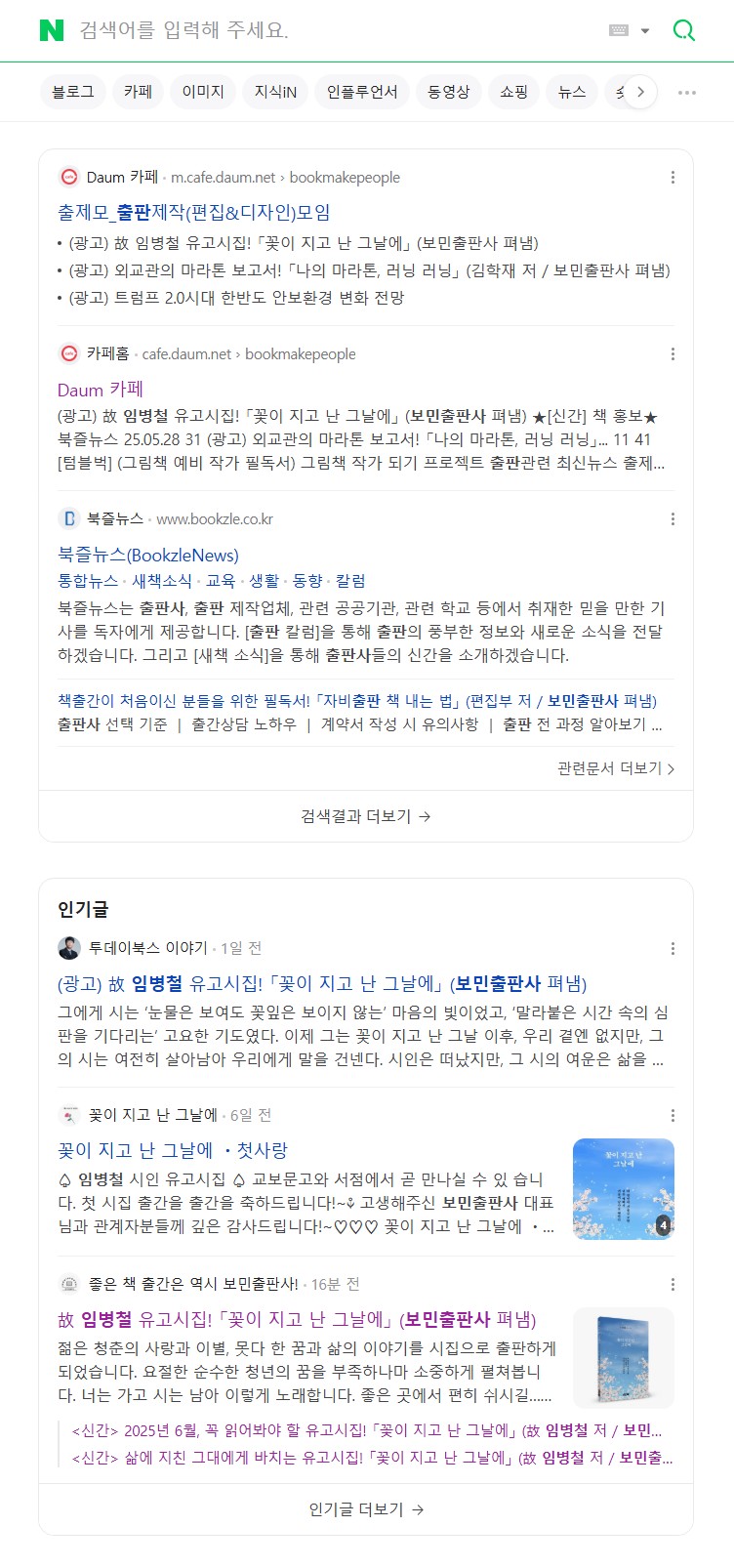Open the keyboard input dropdown

pyautogui.click(x=630, y=30)
